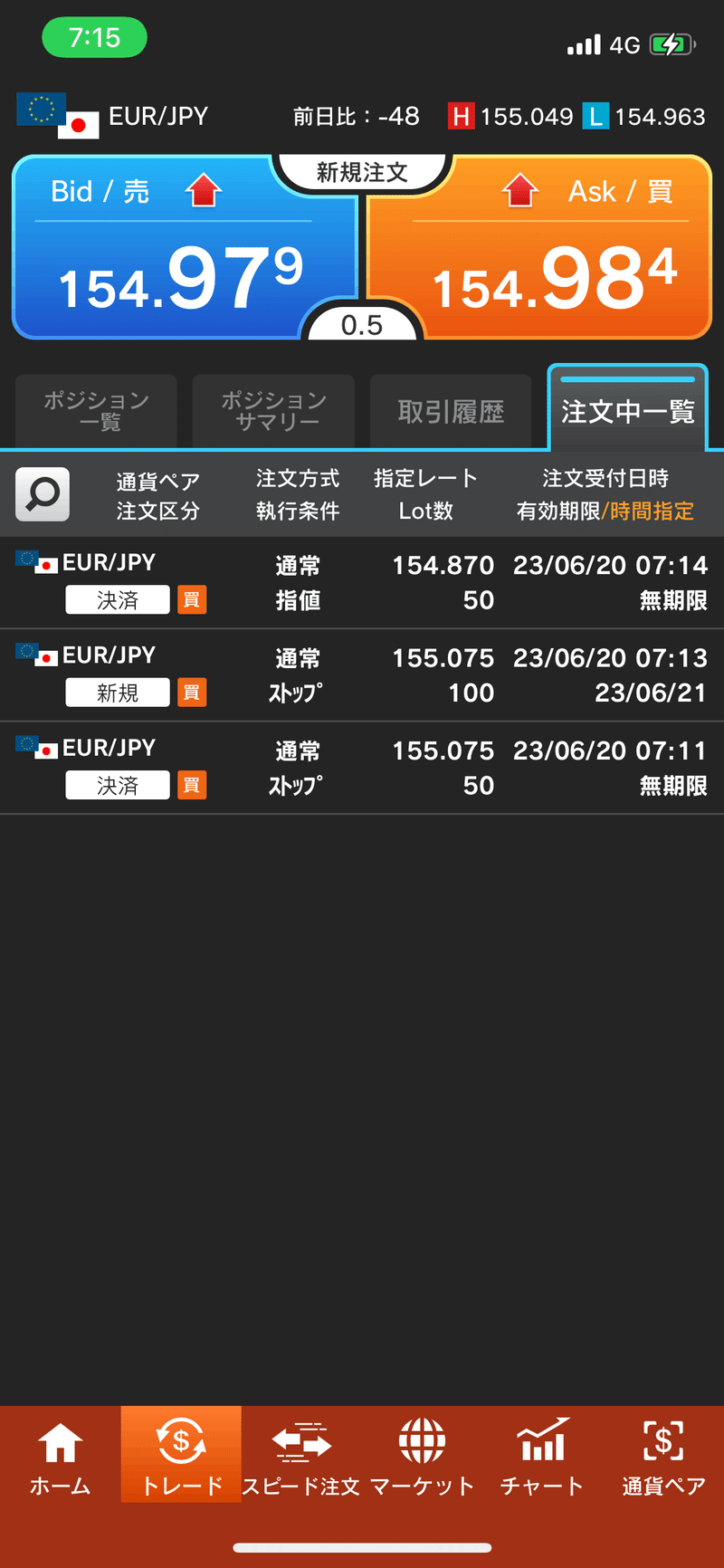Image resolution: width=724 pixels, height=1568 pixels.
Task: Tap the blue Bid/売 154.979 button
Action: click(181, 253)
